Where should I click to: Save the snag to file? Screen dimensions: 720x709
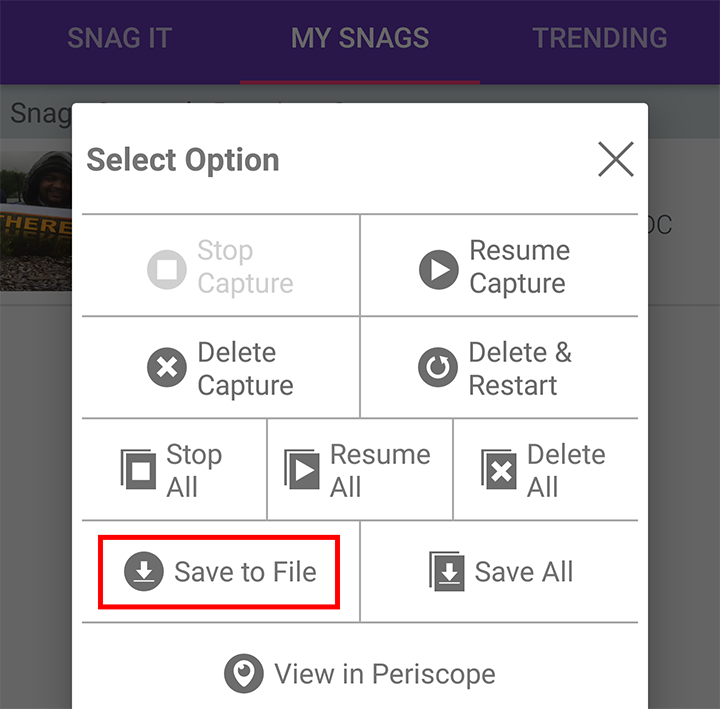pos(220,572)
